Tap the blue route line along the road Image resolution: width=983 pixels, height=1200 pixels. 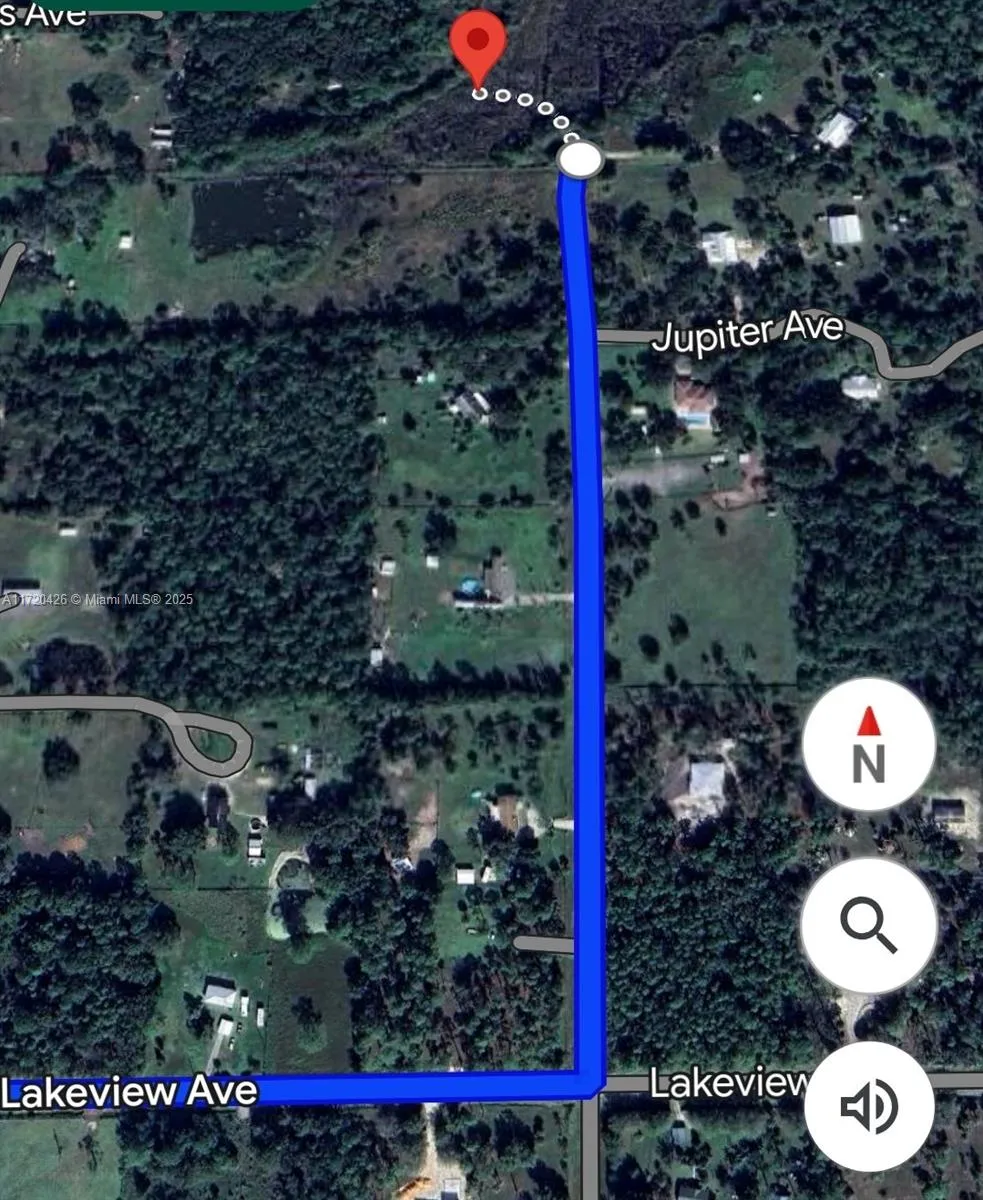point(588,600)
